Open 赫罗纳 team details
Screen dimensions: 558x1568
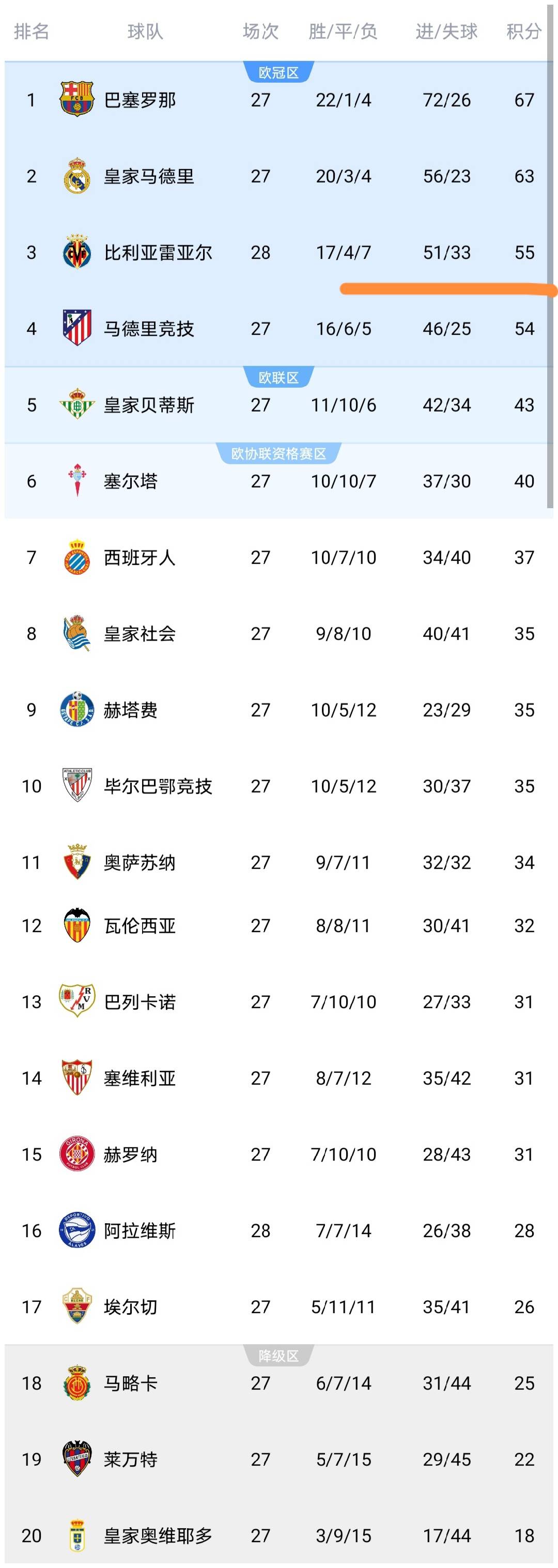[130, 1155]
